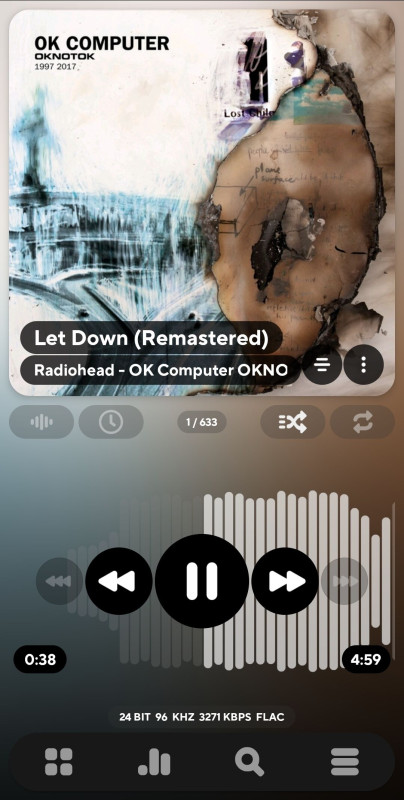Open the playing queue list
Screen dimensions: 404x800
click(322, 364)
